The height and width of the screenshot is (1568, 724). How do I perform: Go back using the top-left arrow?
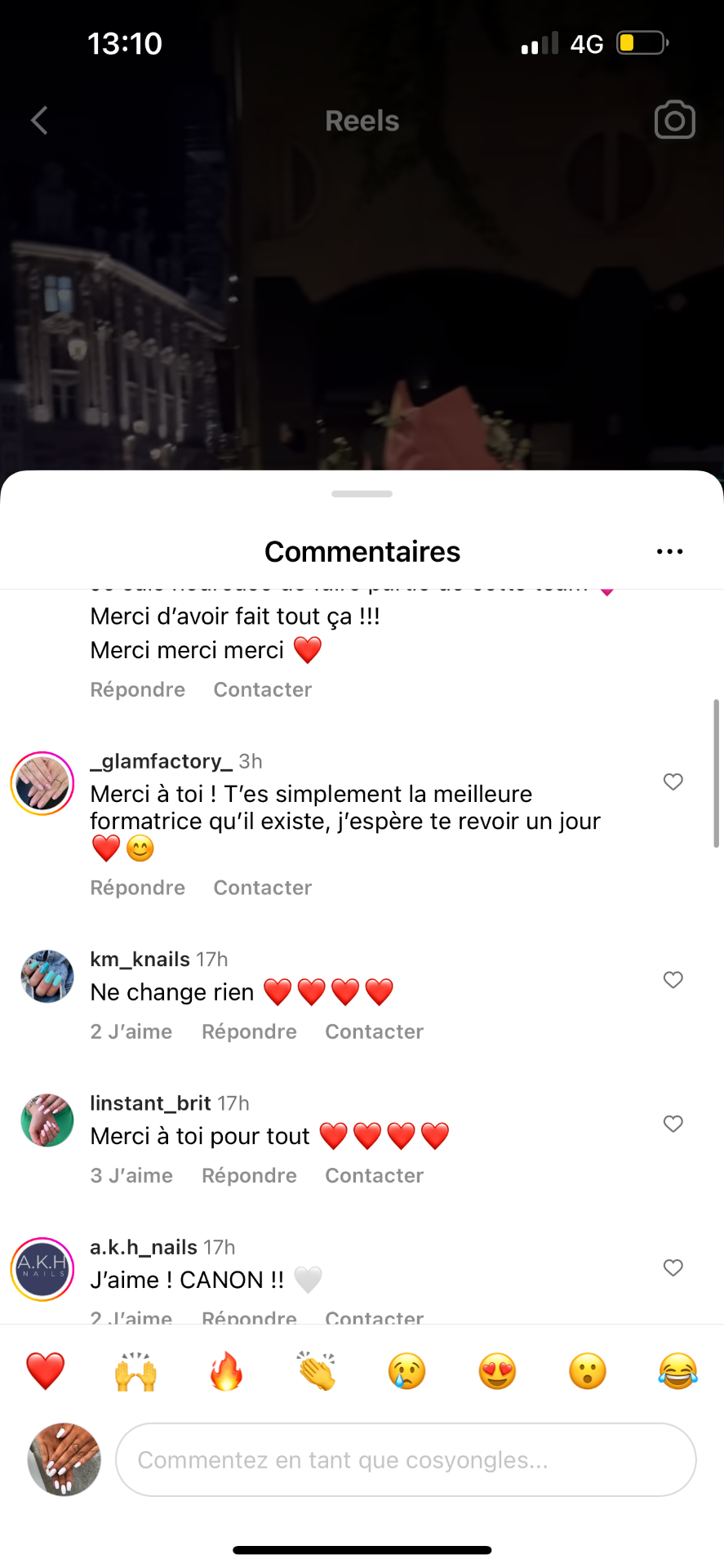pos(39,121)
